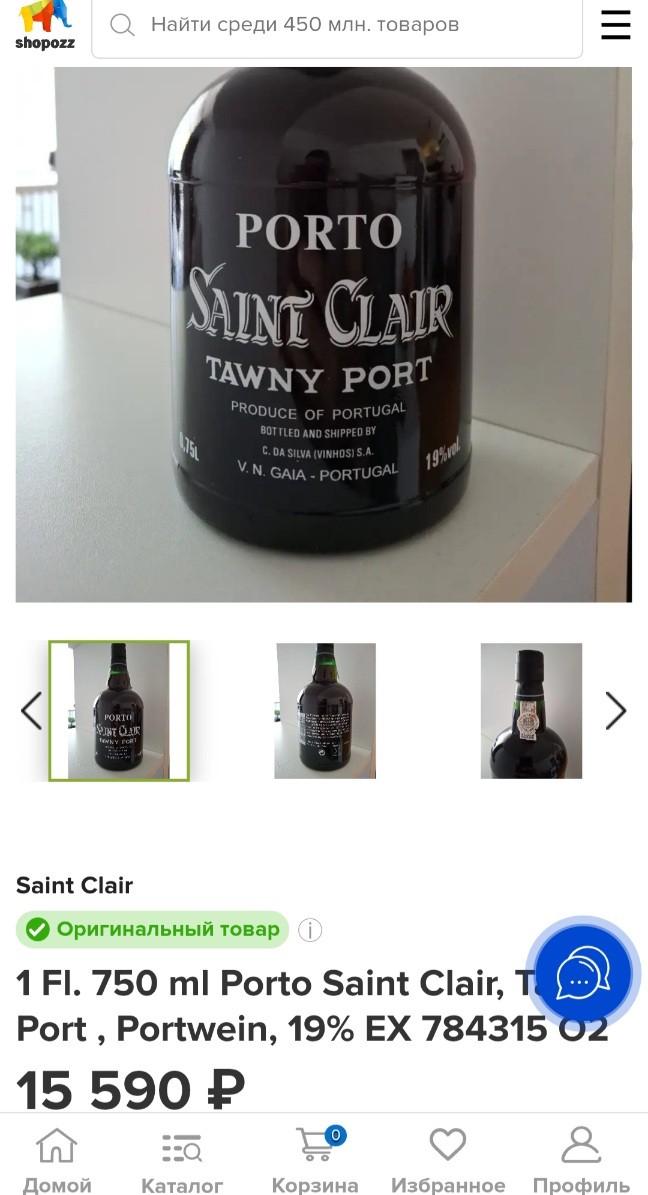This screenshot has height=1195, width=648.
Task: View info about Оригинальный товар badge
Action: pos(310,930)
